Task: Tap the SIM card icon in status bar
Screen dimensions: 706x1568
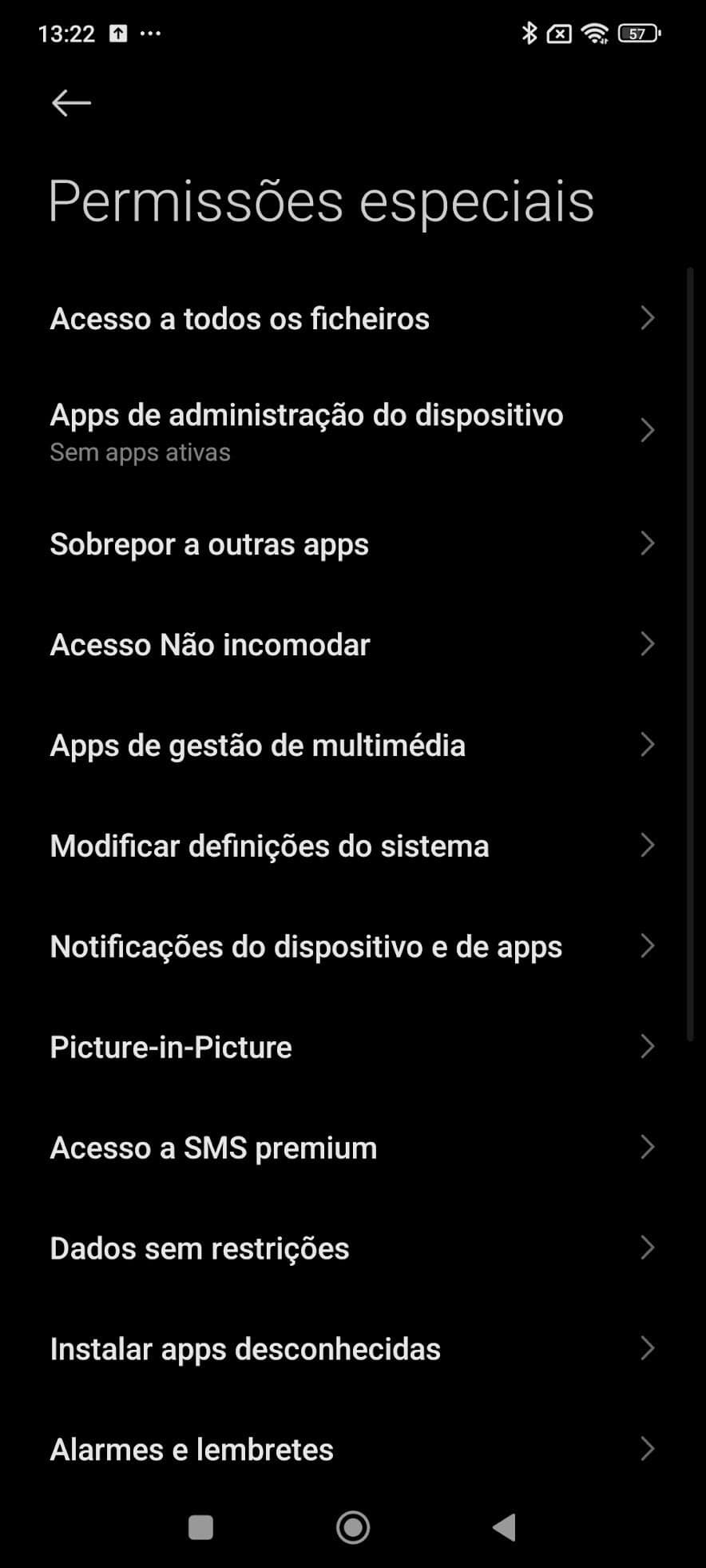Action: click(x=559, y=33)
